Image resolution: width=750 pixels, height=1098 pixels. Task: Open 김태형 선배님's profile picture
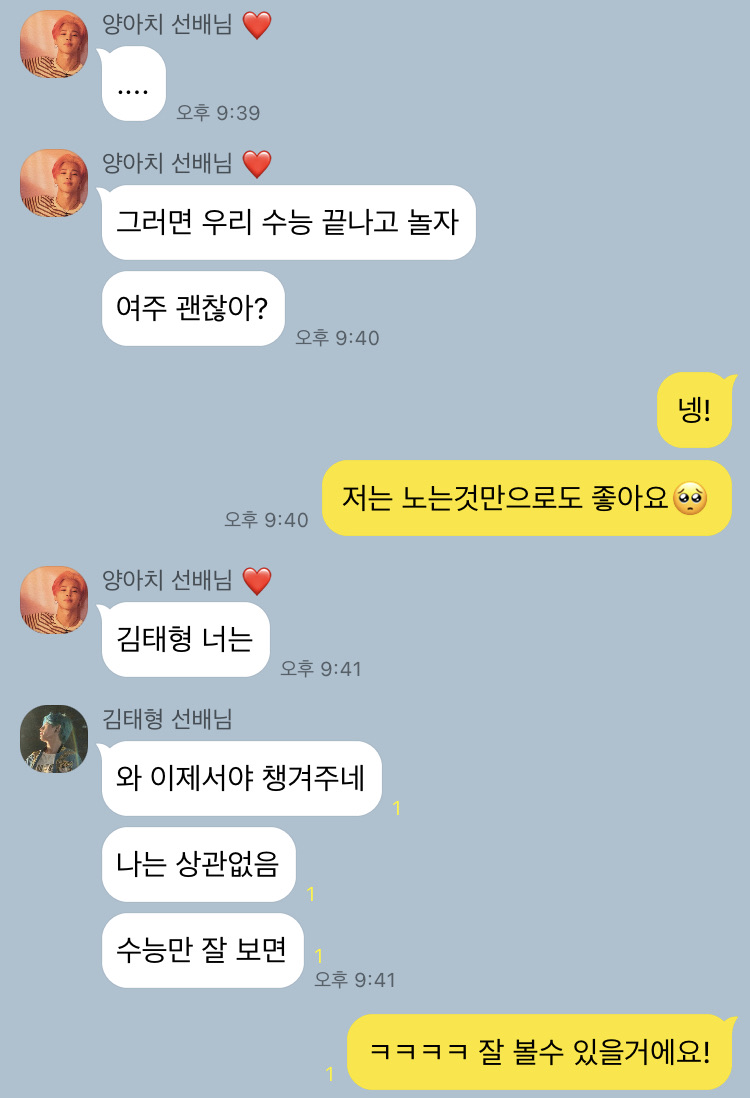(x=54, y=739)
